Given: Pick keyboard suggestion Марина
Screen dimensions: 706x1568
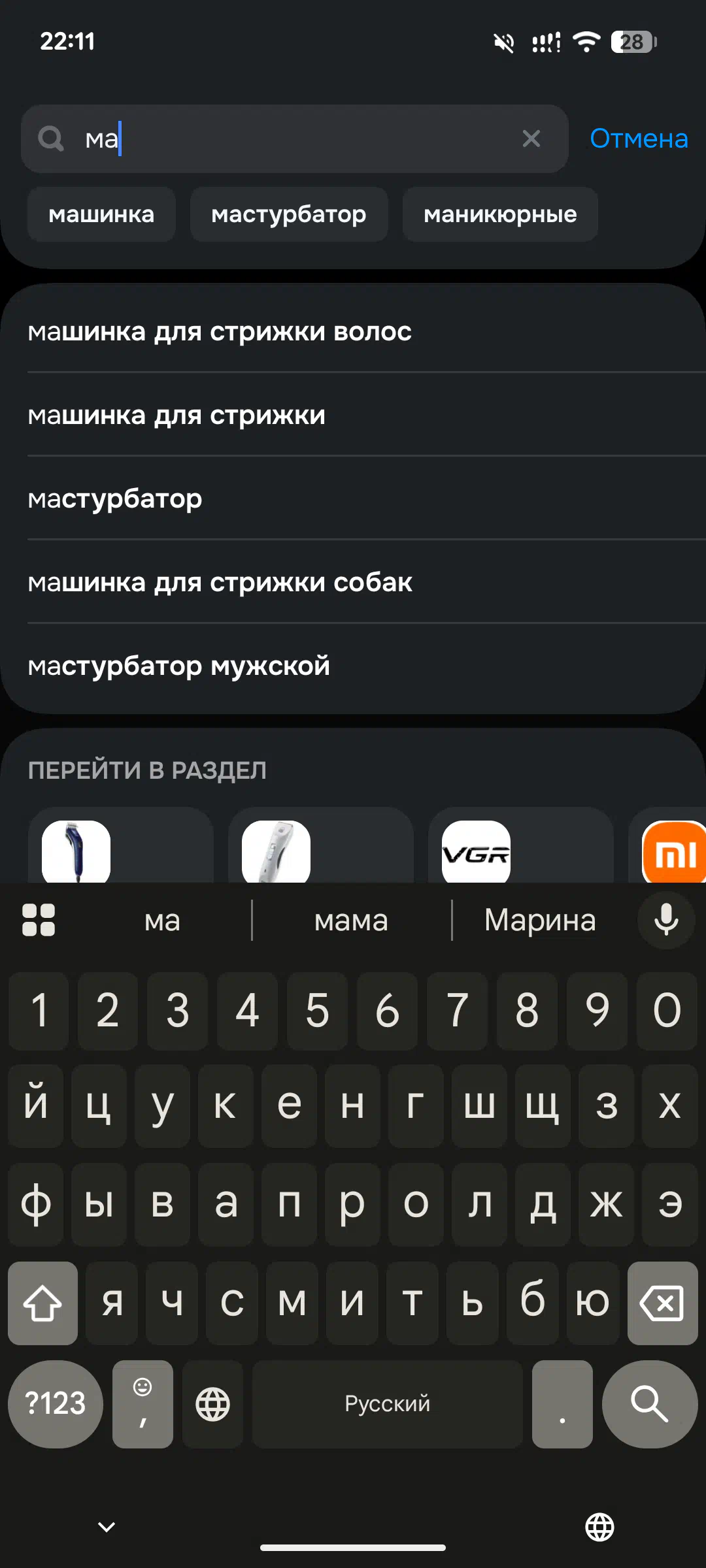Looking at the screenshot, I should [540, 921].
